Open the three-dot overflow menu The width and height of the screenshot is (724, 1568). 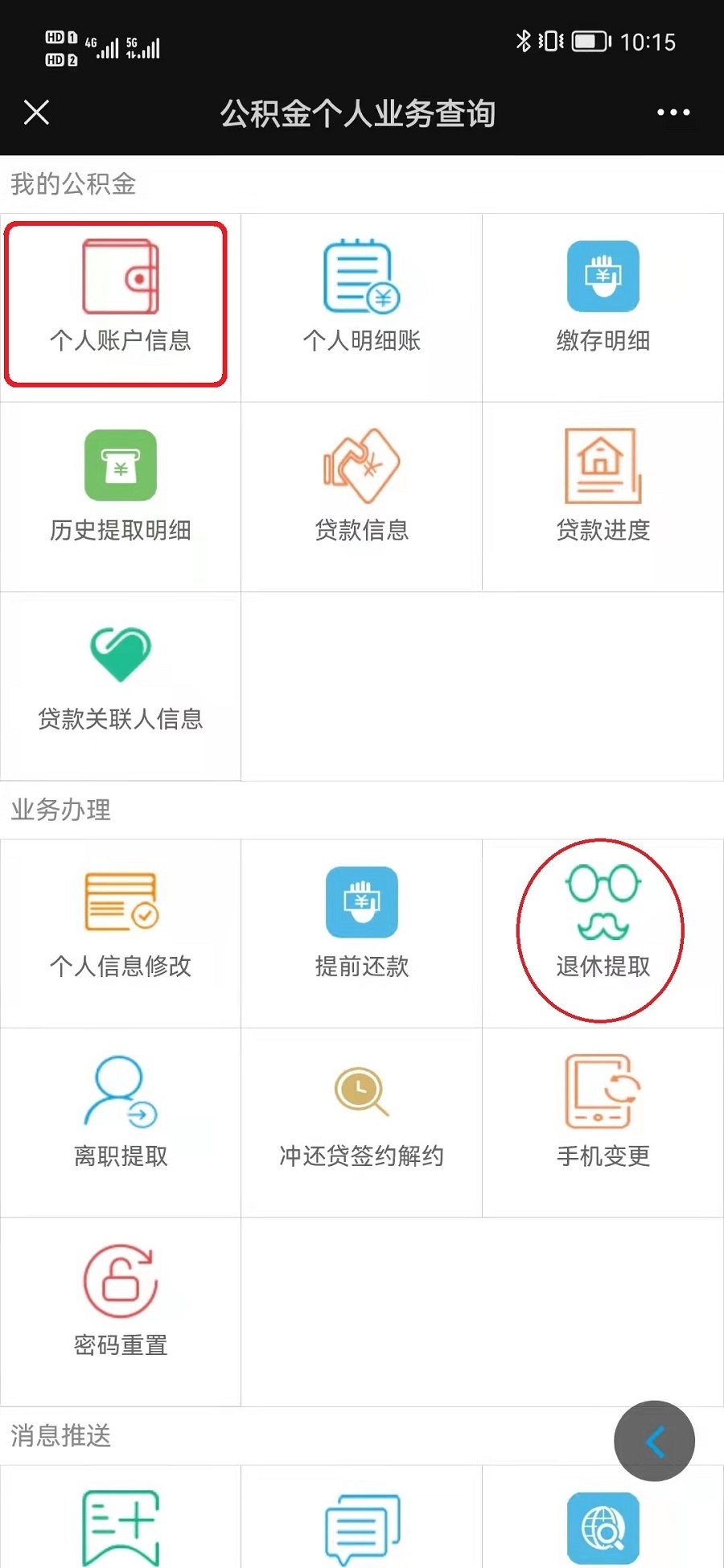(673, 113)
